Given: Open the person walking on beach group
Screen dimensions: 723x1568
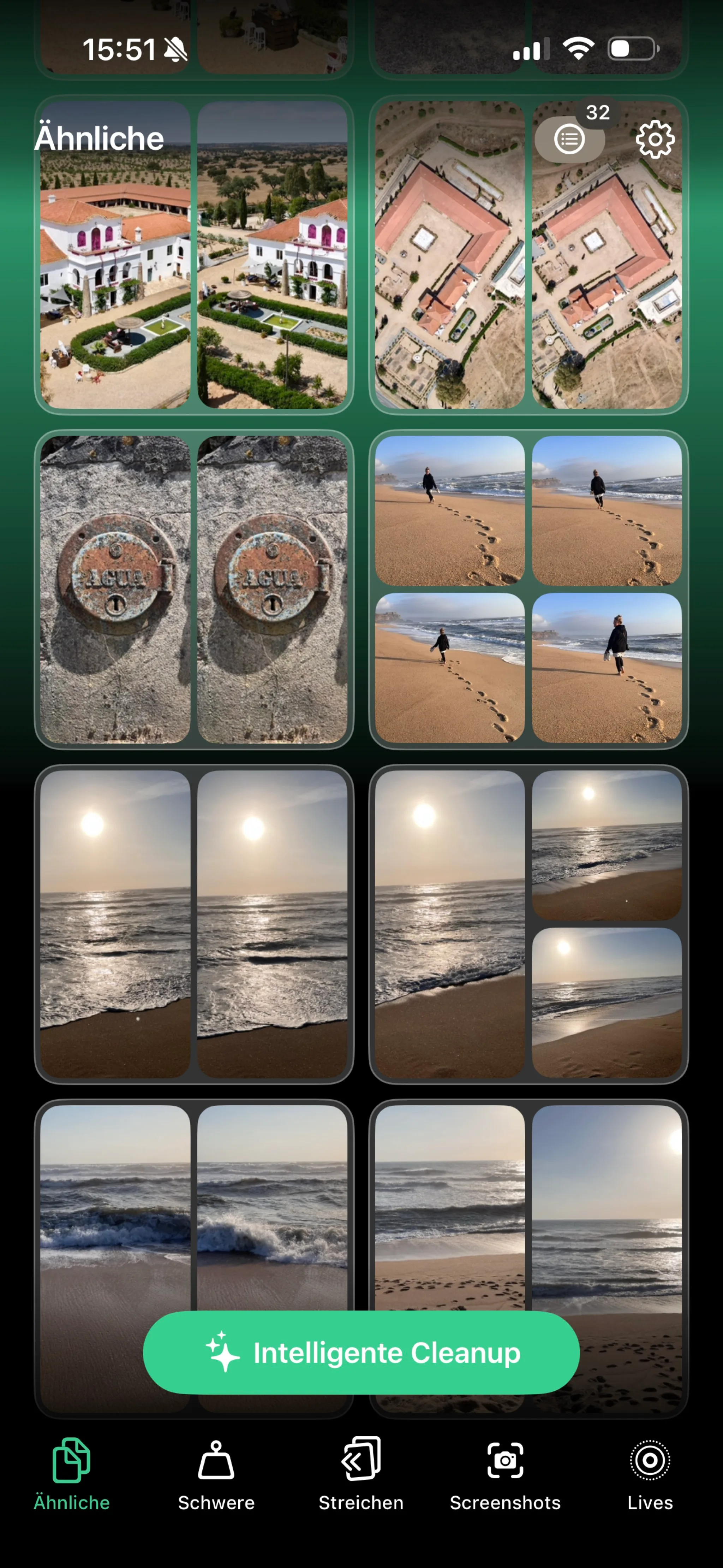Looking at the screenshot, I should (528, 589).
